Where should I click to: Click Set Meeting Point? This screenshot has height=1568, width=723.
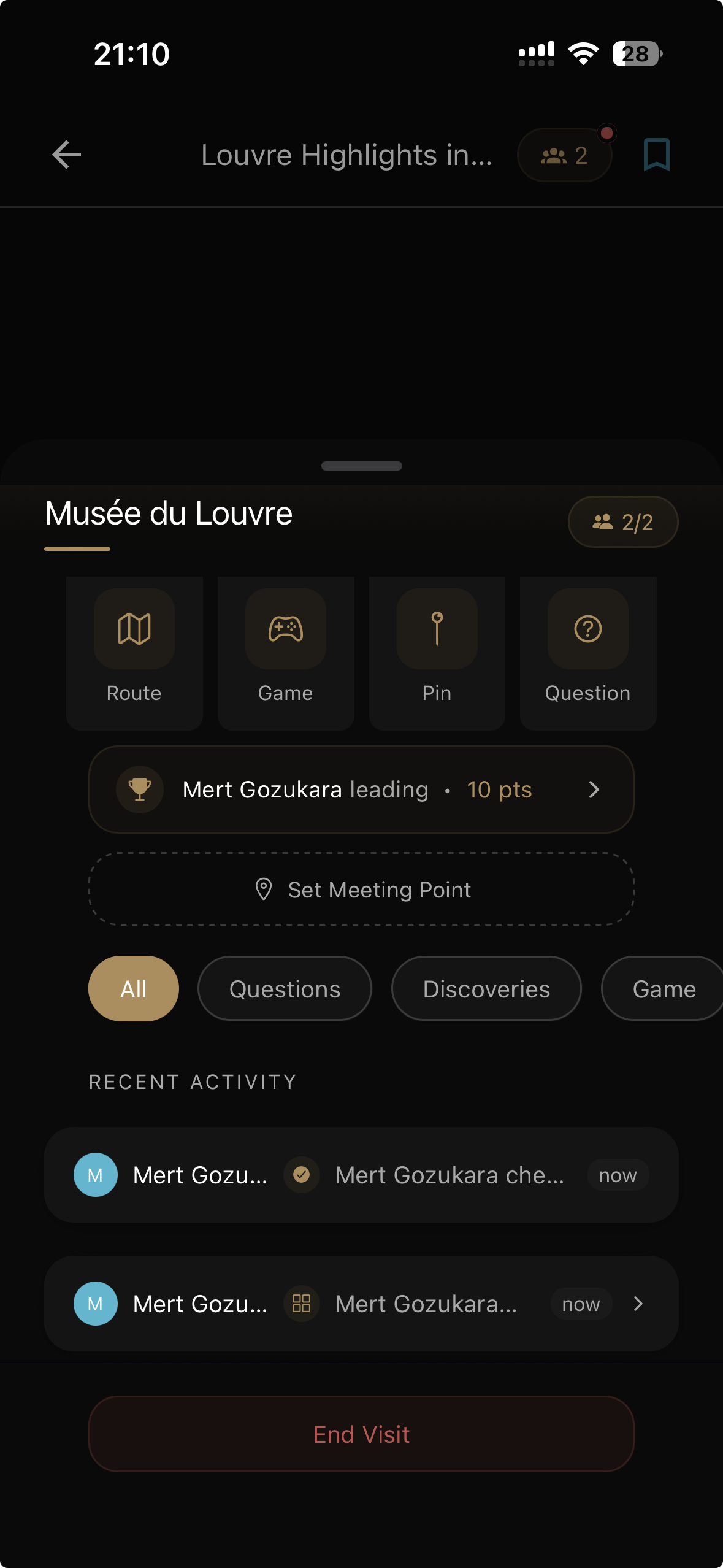(361, 890)
